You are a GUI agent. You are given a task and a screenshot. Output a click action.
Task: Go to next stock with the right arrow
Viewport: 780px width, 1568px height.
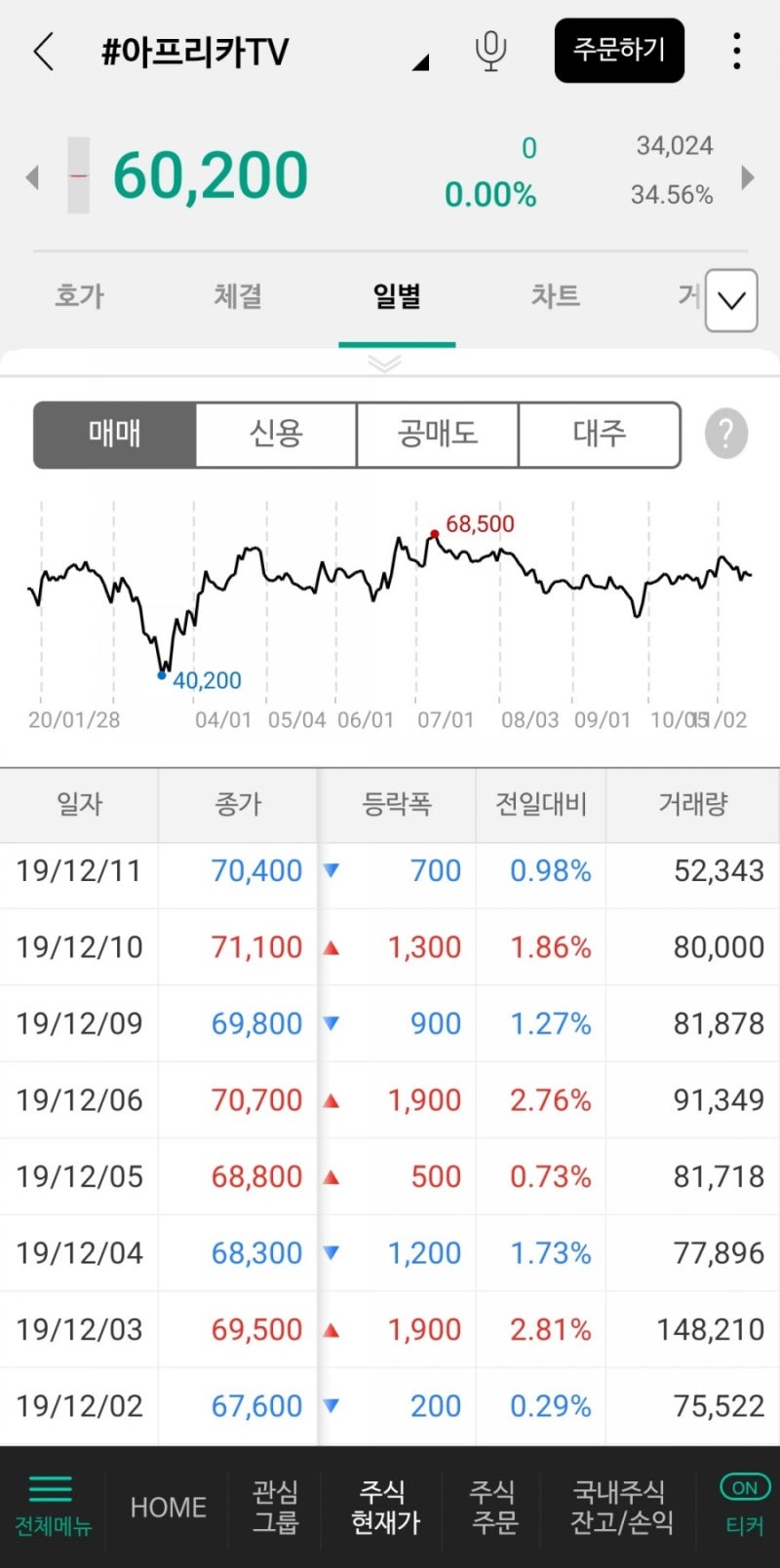(748, 177)
